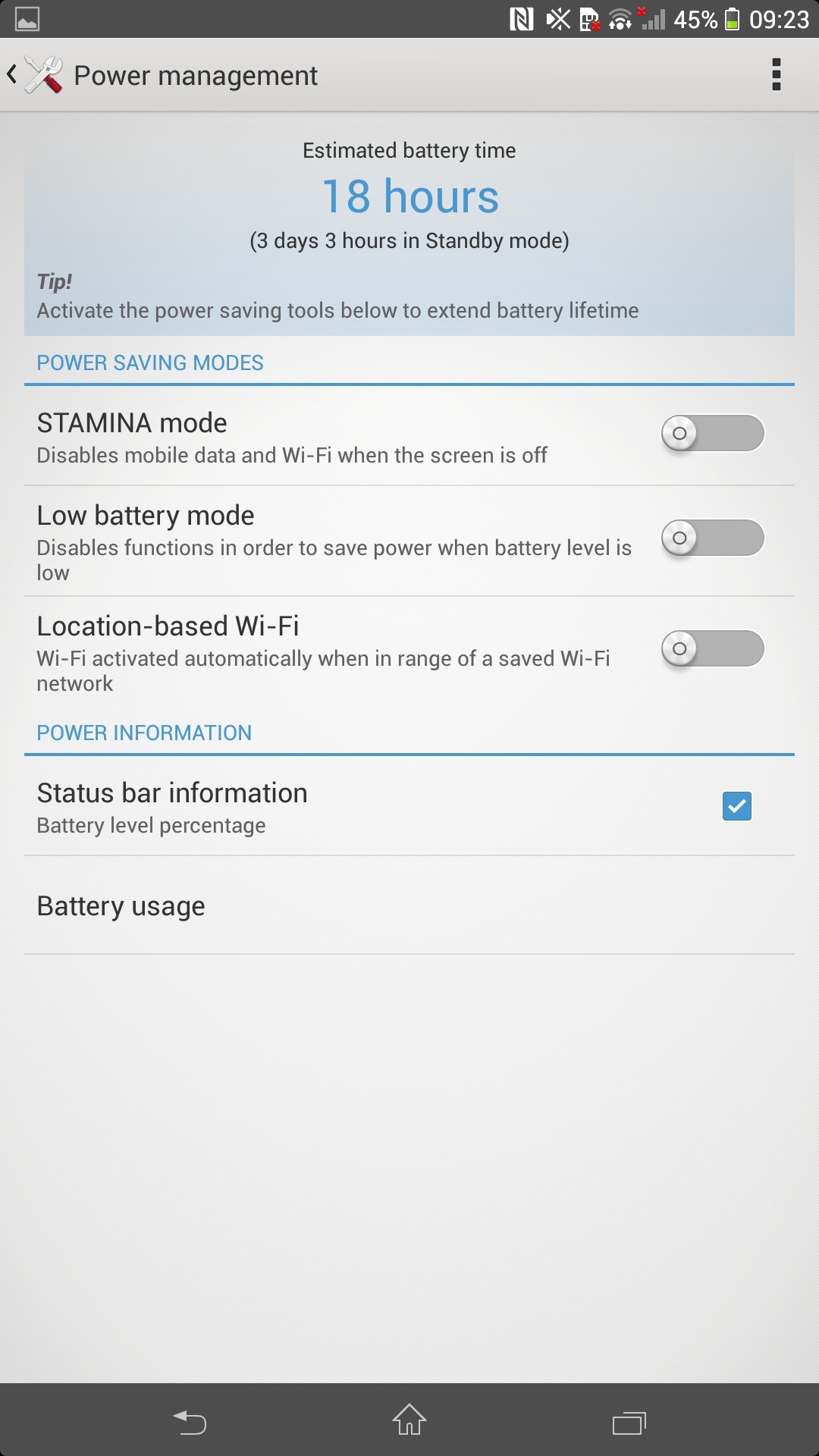This screenshot has height=1456, width=819.
Task: Tap the system home button
Action: pyautogui.click(x=409, y=1420)
